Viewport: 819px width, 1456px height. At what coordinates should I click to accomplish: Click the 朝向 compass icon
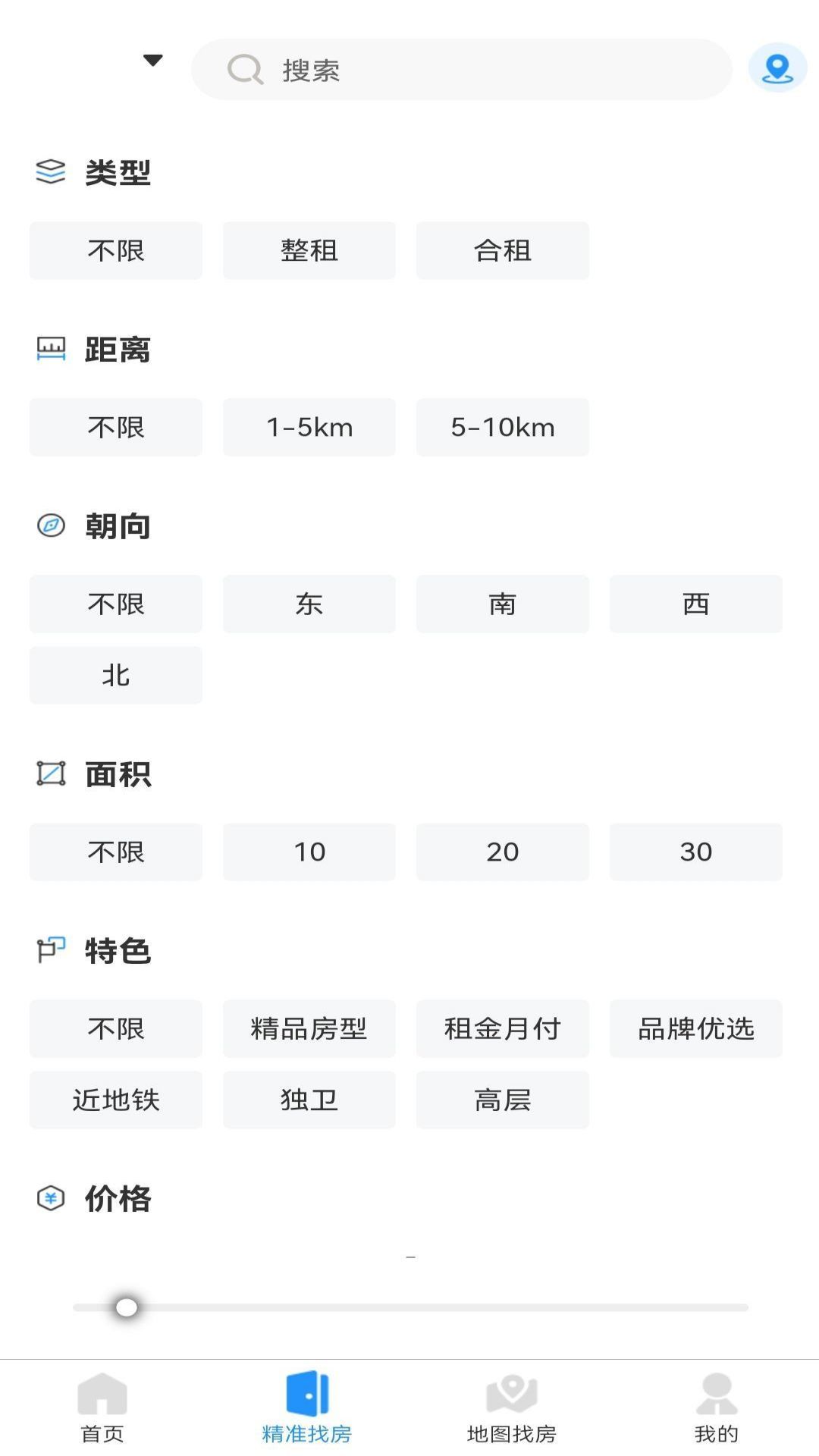(x=50, y=525)
